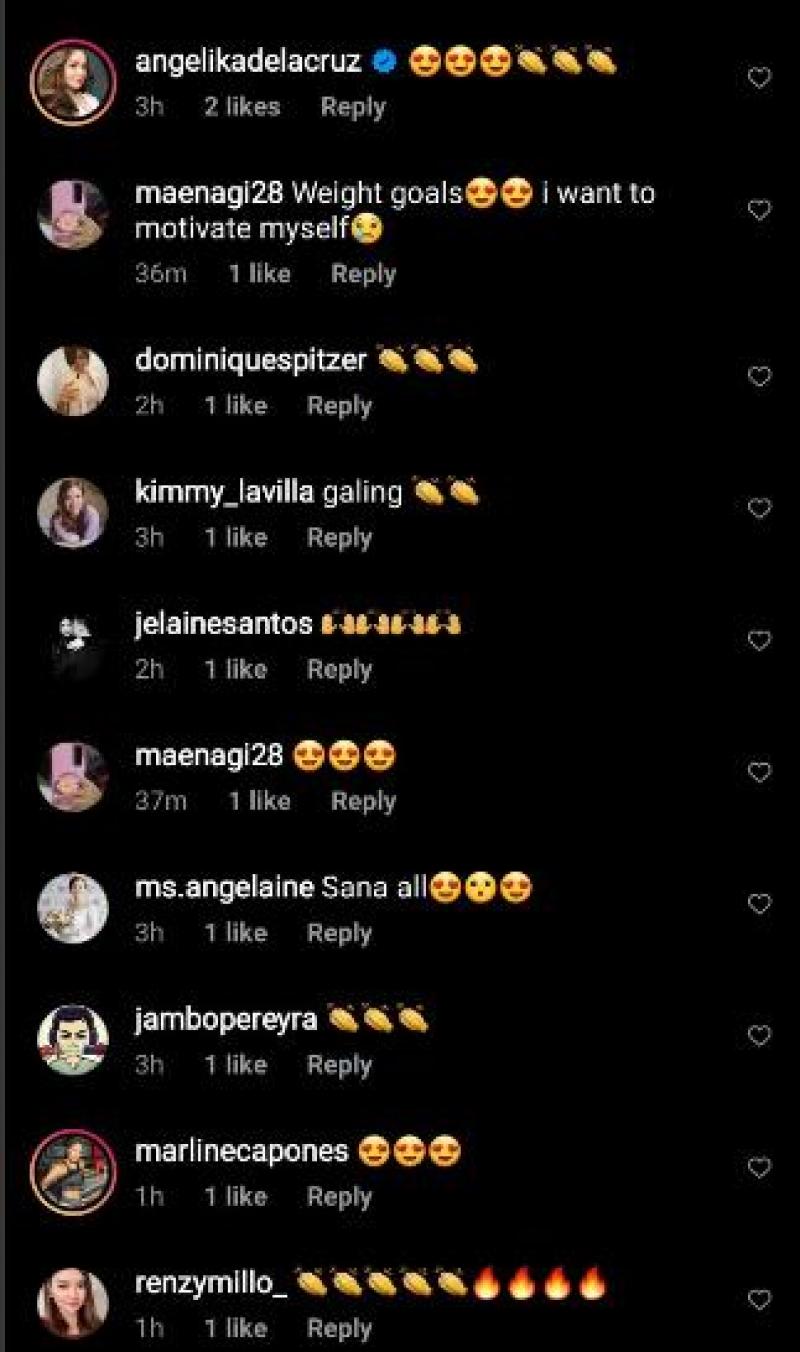This screenshot has width=800, height=1352.
Task: Reply to jelainesantos's comment
Action: 339,669
